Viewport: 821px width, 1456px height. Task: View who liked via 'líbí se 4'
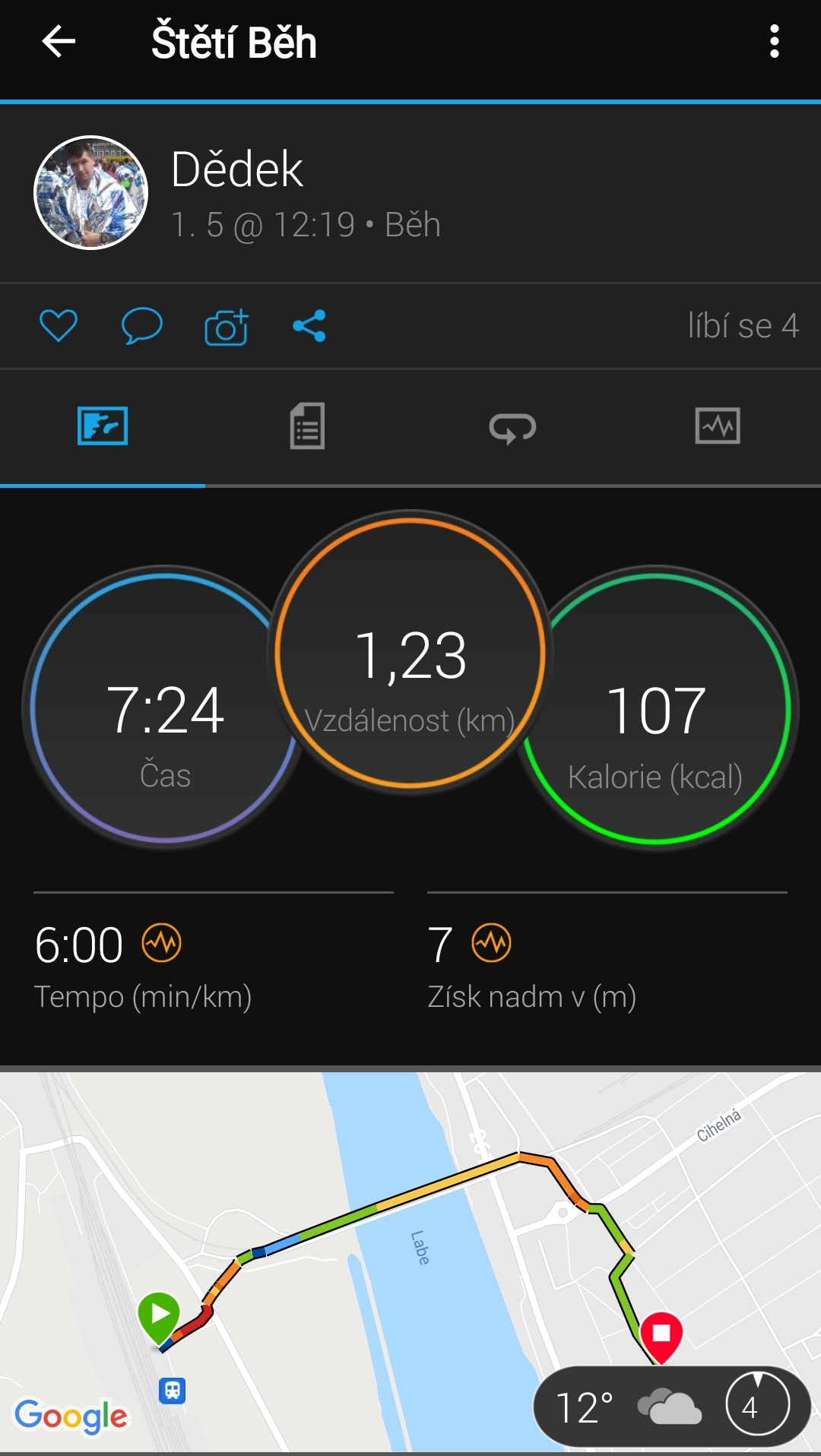(x=743, y=326)
